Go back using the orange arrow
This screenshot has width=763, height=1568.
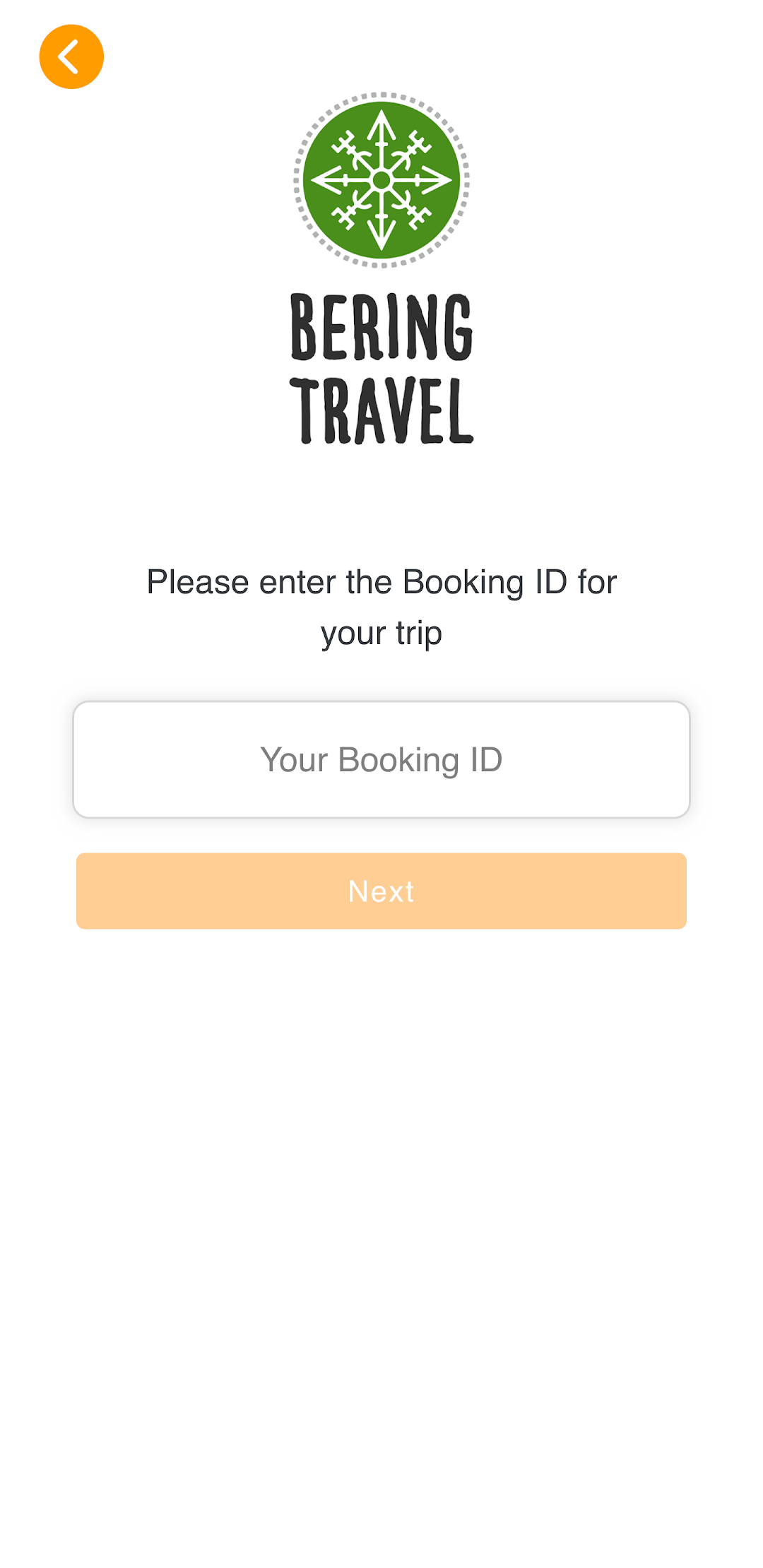(x=71, y=57)
